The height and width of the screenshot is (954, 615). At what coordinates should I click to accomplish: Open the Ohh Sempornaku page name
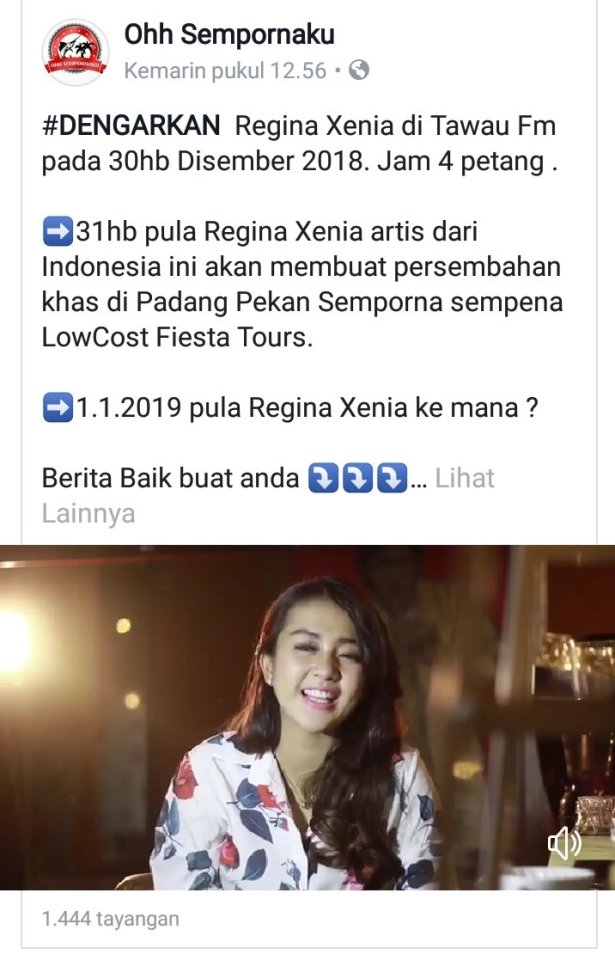coord(229,36)
